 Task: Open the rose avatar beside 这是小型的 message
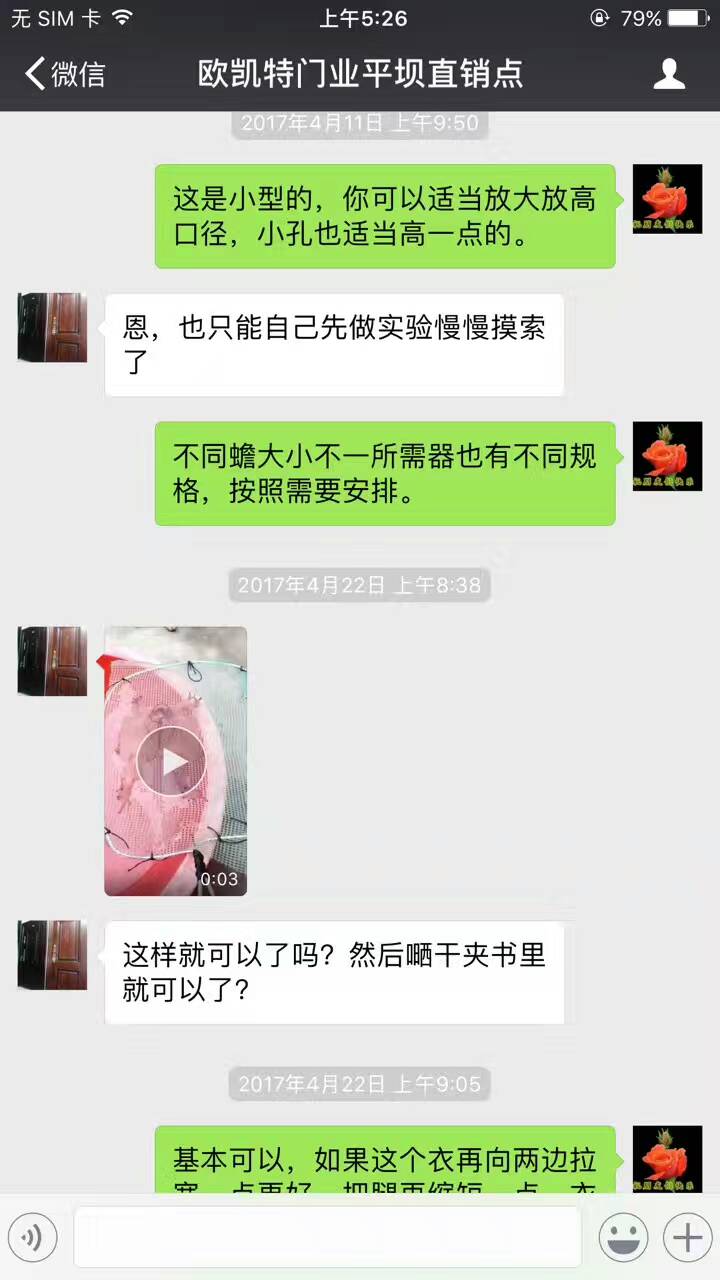[667, 199]
